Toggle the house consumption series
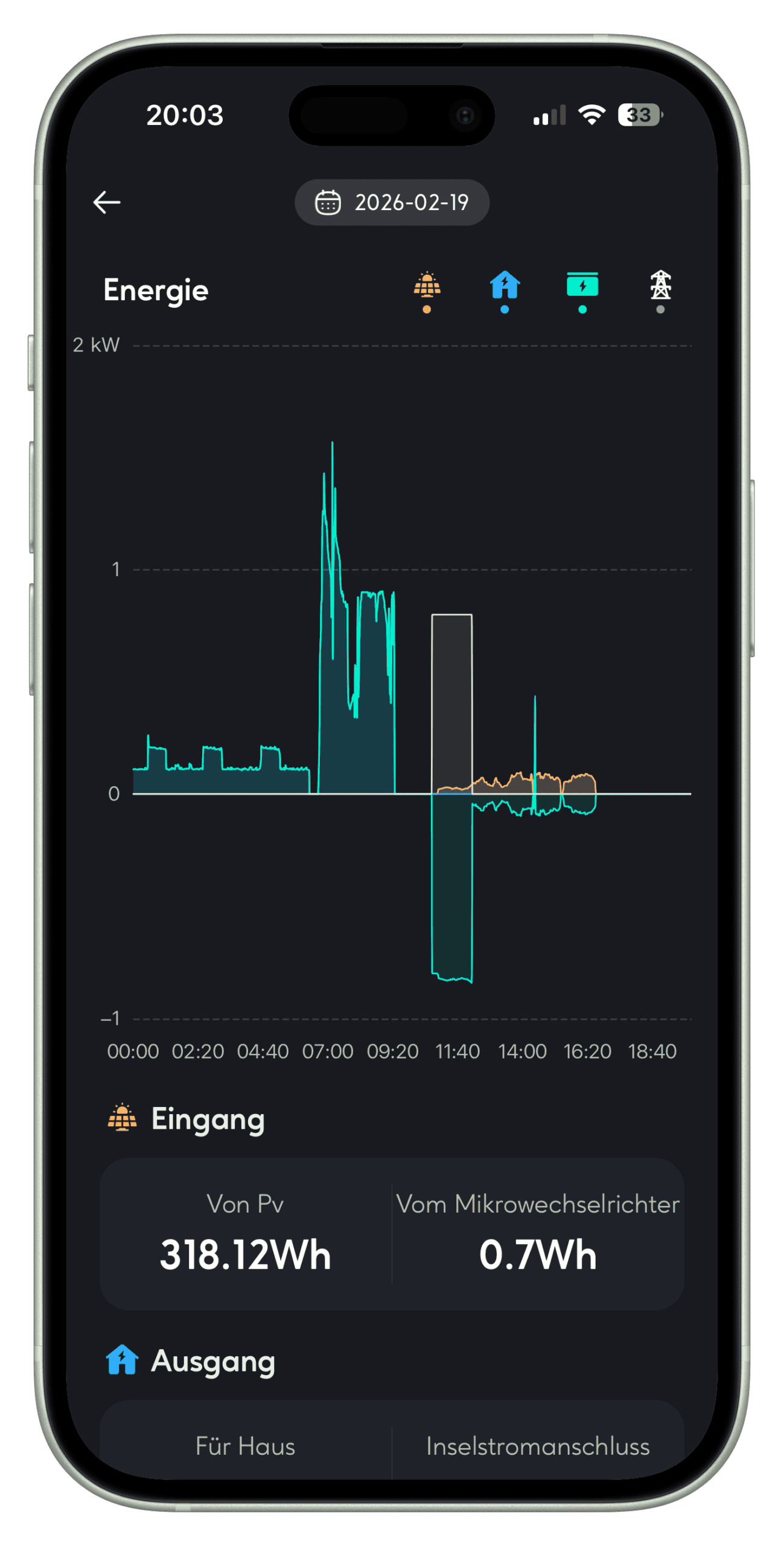784x1546 pixels. point(505,287)
